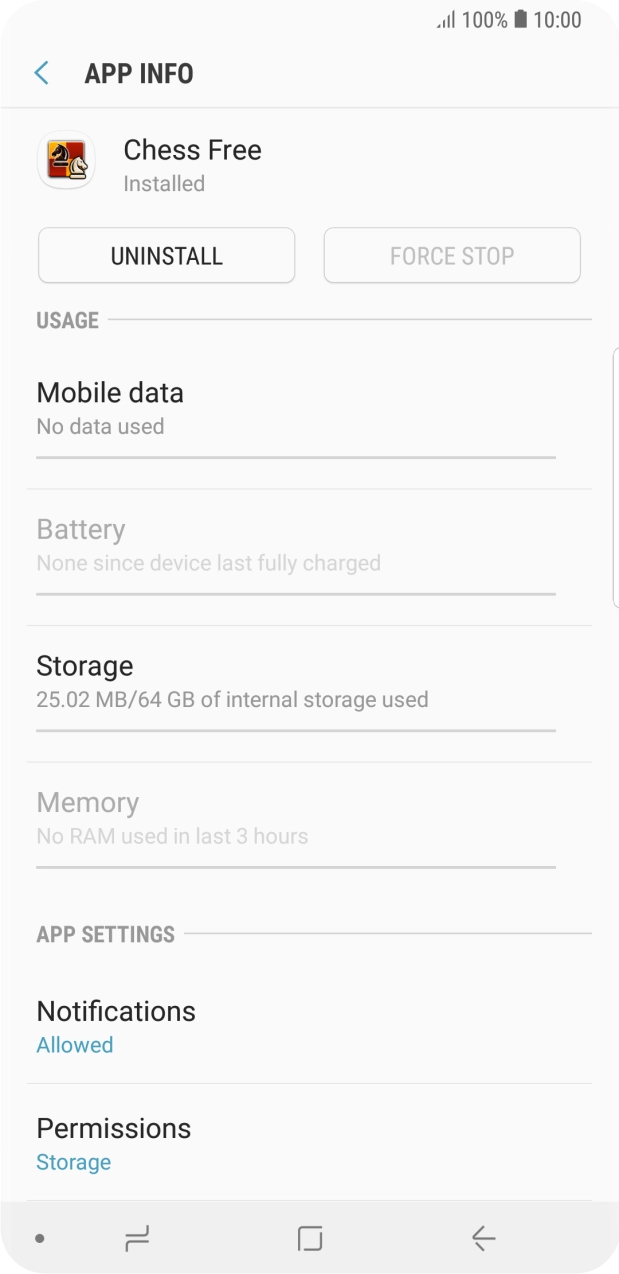619x1274 pixels.
Task: Open recent apps
Action: click(x=137, y=1239)
